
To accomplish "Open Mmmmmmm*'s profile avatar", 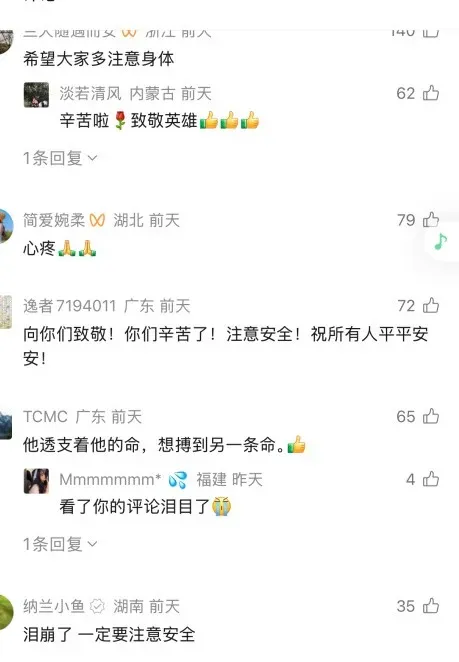I will click(36, 480).
